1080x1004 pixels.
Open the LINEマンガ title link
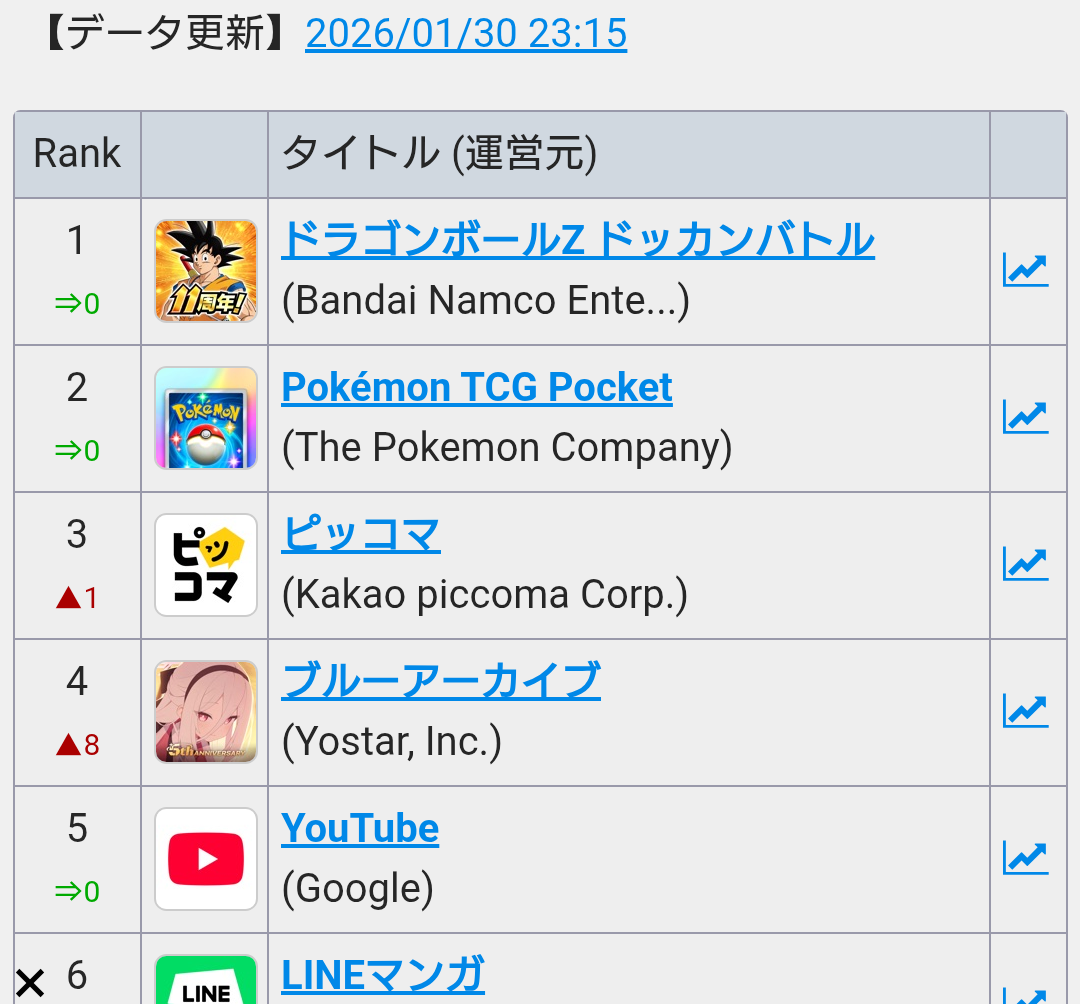383,974
